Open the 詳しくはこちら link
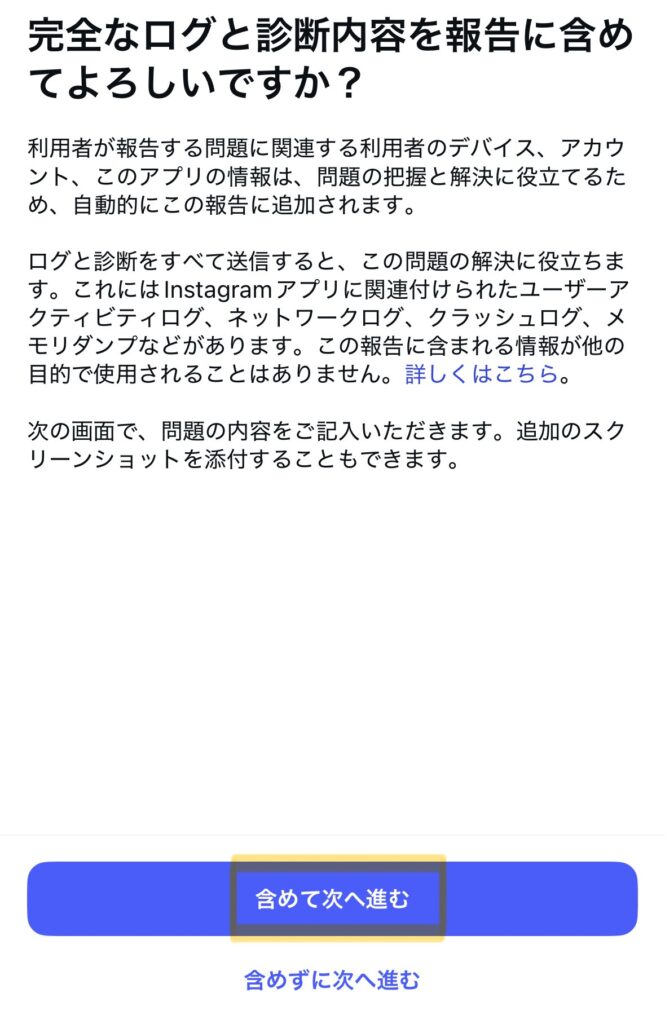 (x=481, y=375)
